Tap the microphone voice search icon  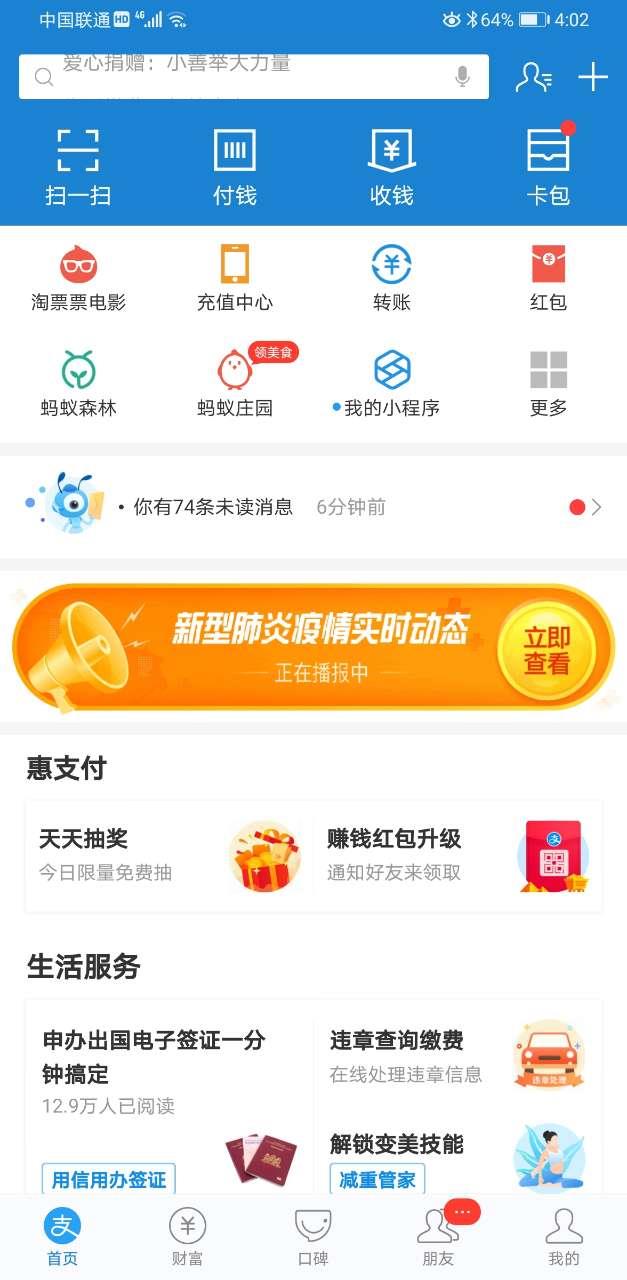462,77
